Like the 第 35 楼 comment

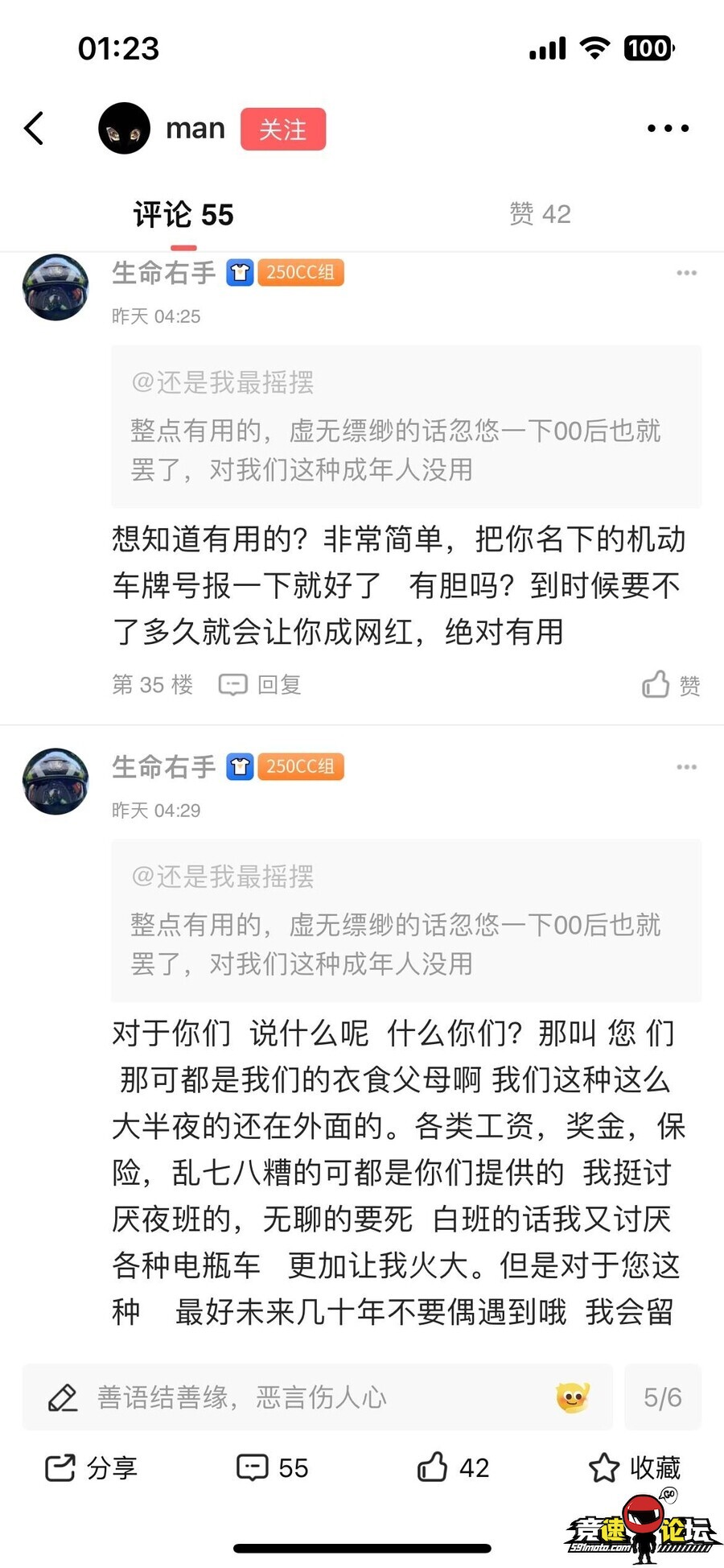point(671,685)
